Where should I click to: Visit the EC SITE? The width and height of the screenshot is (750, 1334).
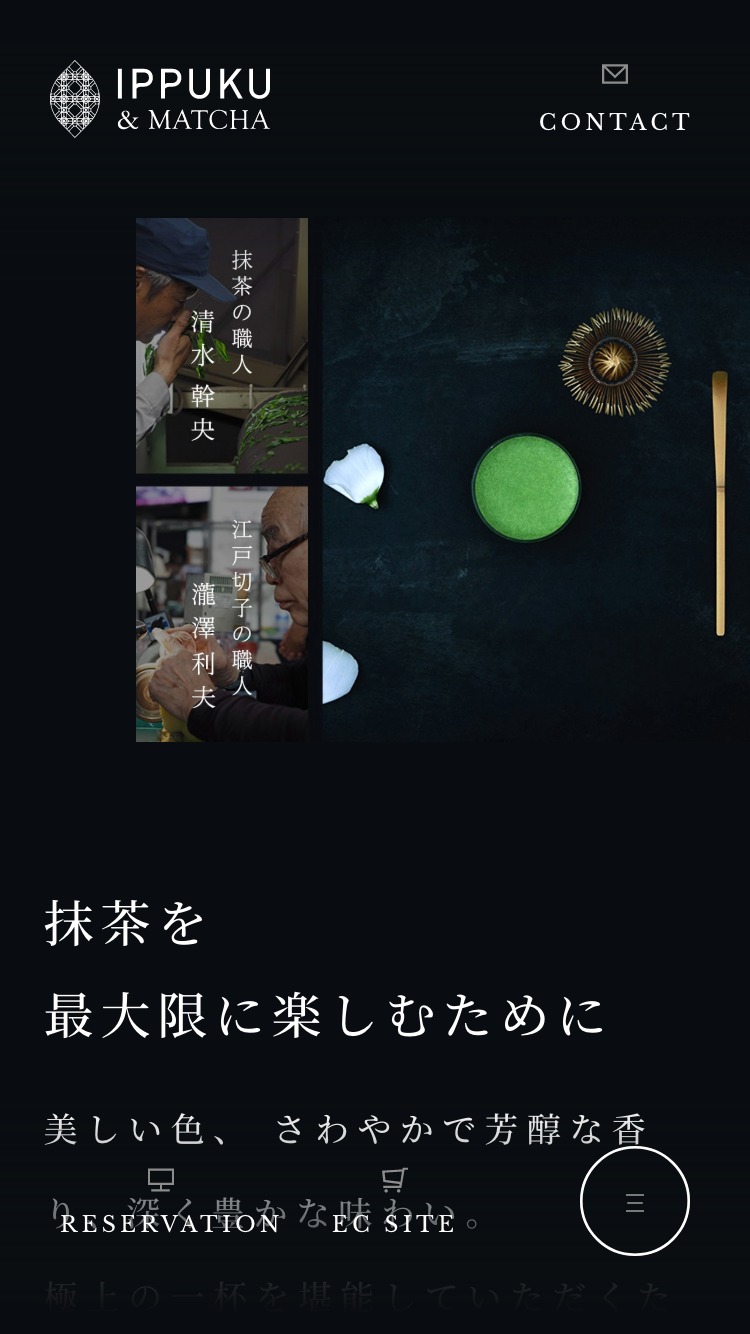point(394,1203)
